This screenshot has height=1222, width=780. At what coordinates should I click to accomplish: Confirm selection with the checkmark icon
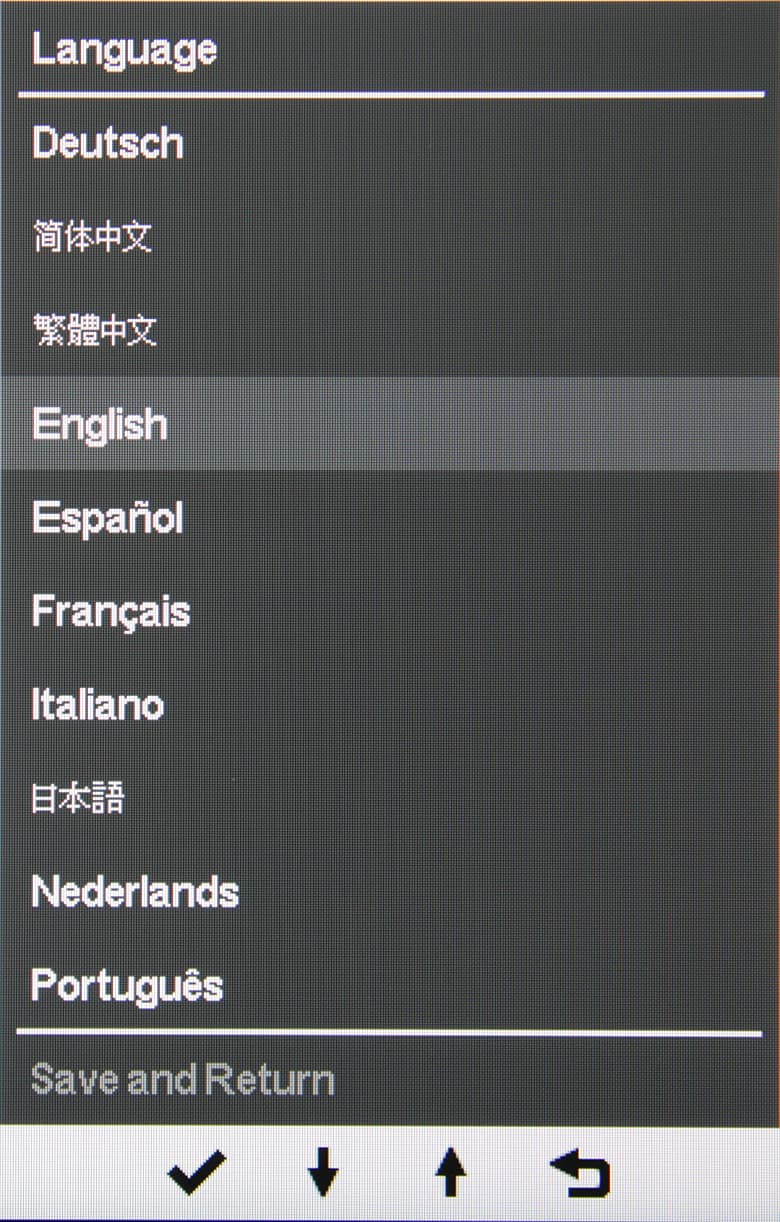(x=197, y=1173)
